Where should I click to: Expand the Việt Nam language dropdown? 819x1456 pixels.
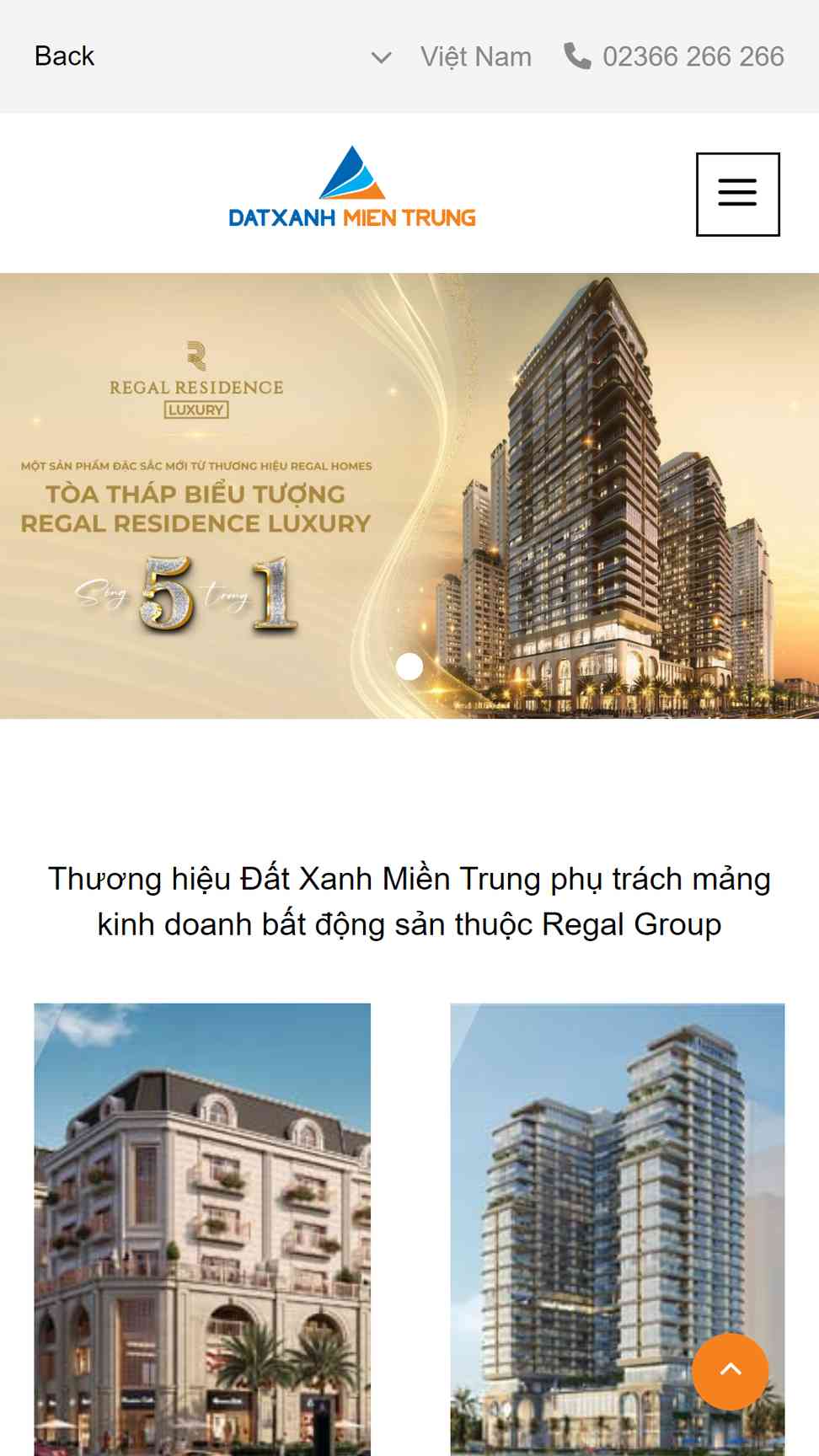(452, 56)
